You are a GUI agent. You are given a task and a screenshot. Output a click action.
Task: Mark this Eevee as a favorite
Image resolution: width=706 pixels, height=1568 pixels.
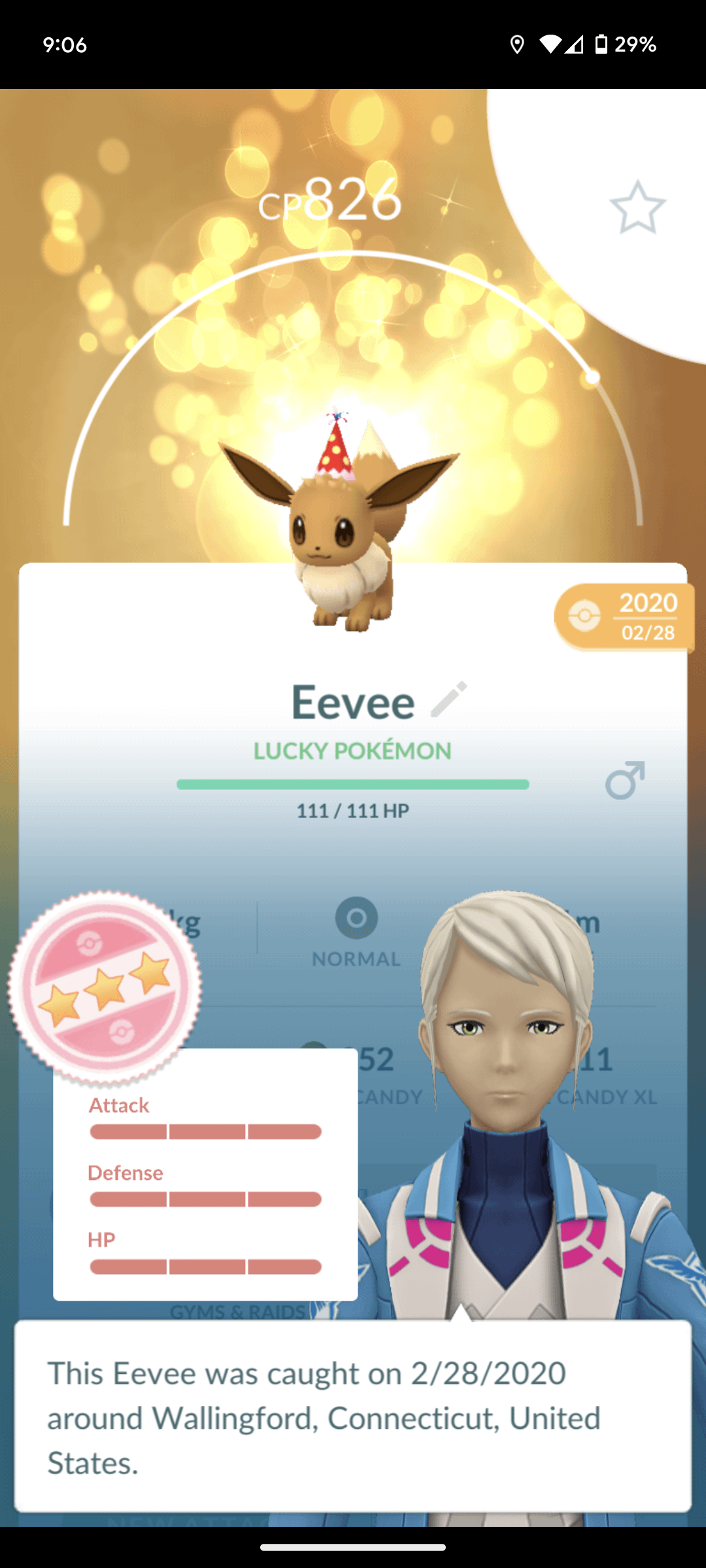pyautogui.click(x=637, y=208)
